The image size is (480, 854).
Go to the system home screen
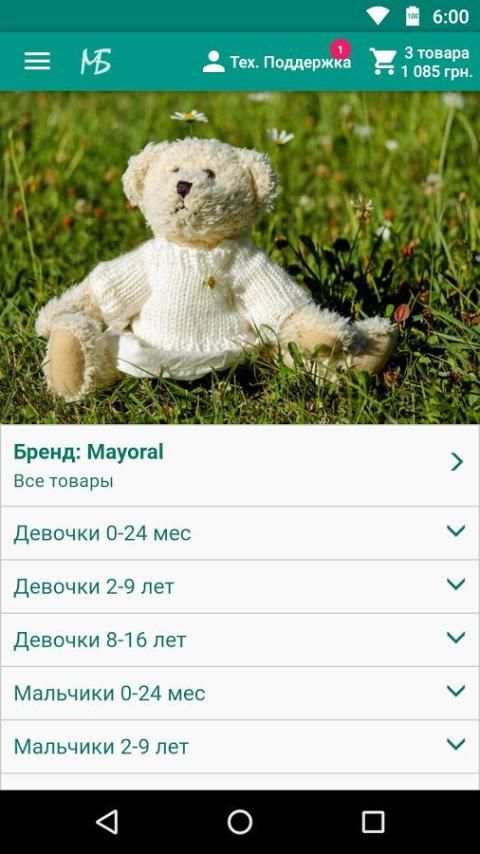click(240, 822)
